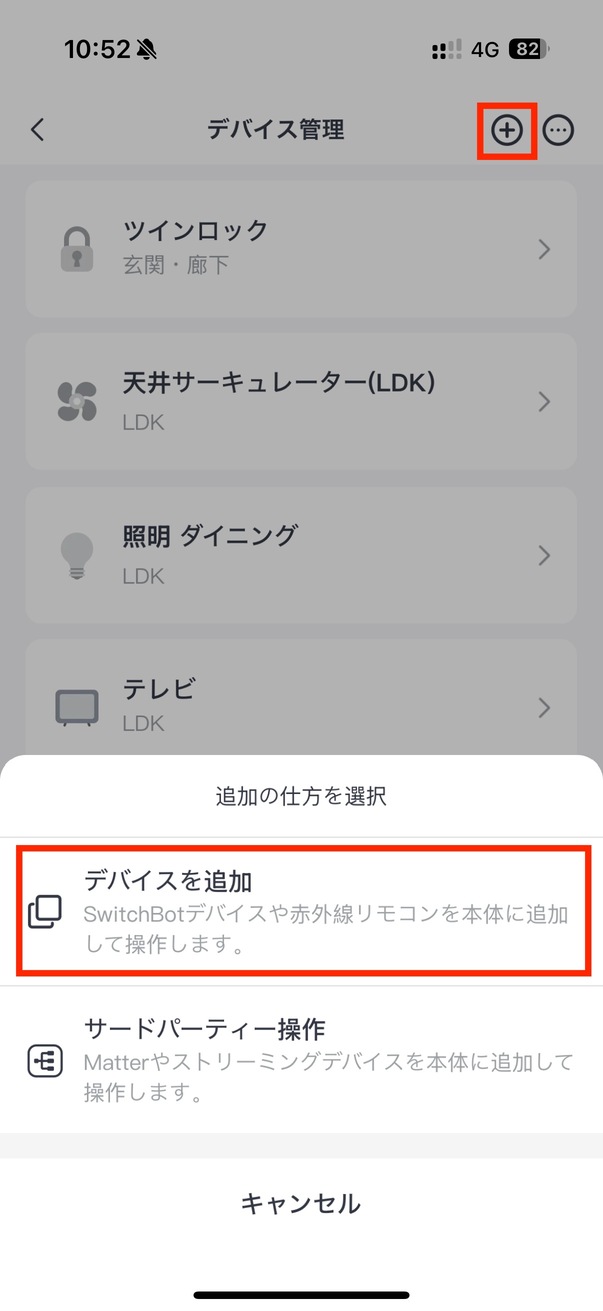The height and width of the screenshot is (1311, 603).
Task: Open ツインロック device row
Action: click(301, 248)
